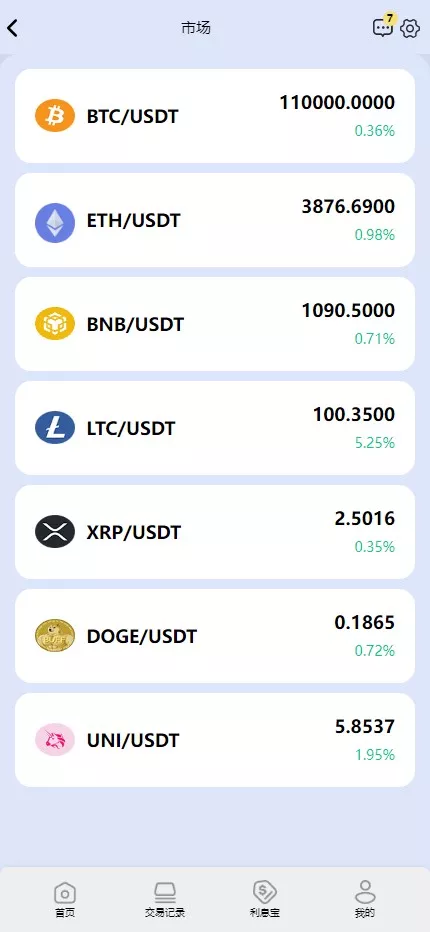Open the messages icon with badge 7

point(382,26)
